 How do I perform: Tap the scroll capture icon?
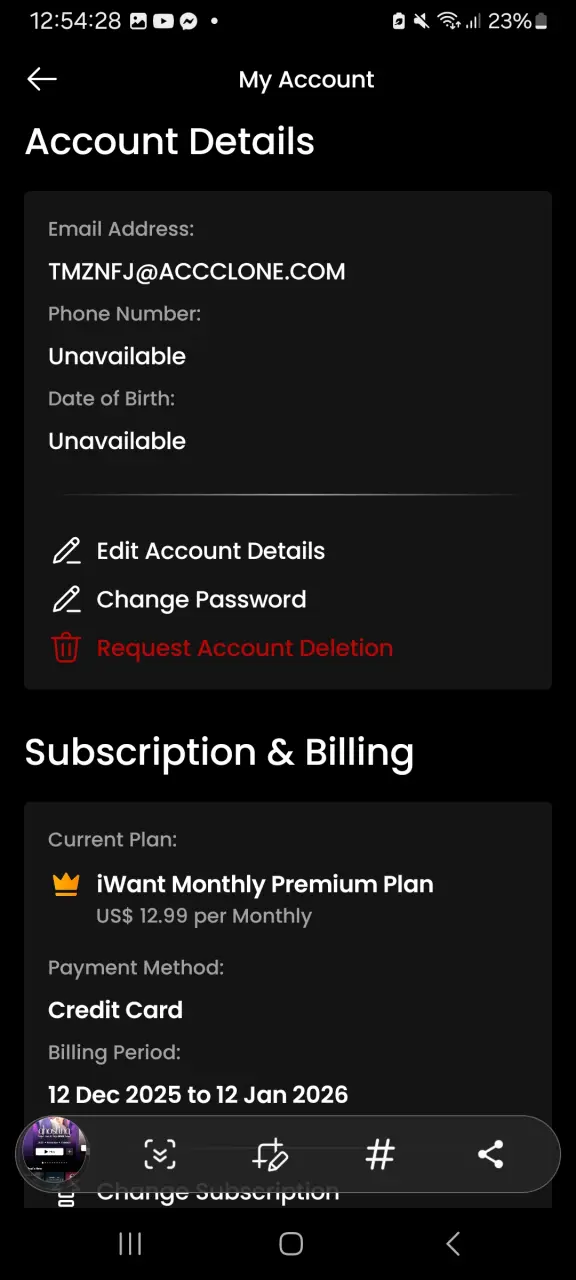pos(160,1155)
